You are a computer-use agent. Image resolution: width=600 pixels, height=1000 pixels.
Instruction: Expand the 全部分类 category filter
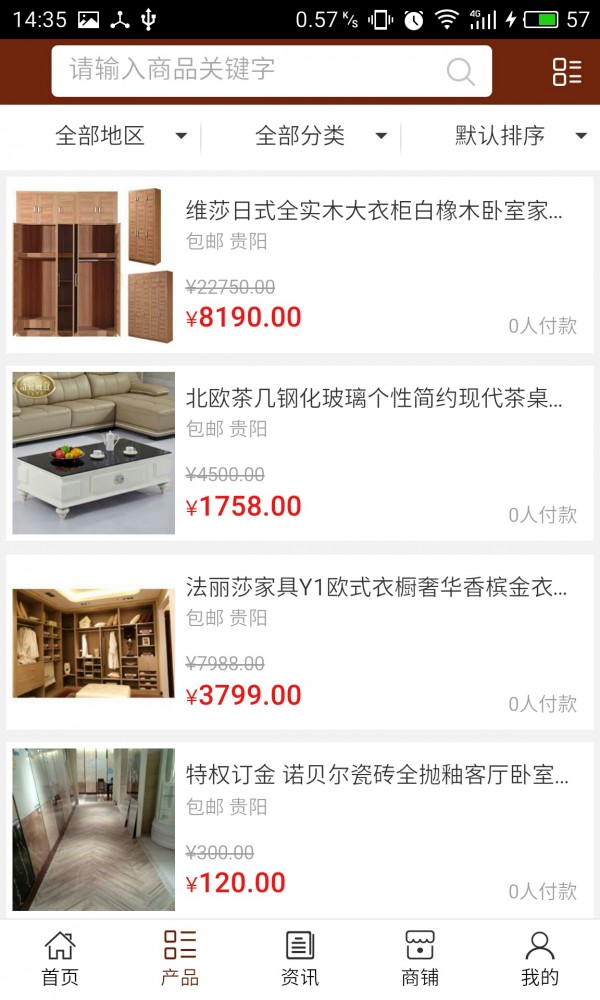[320, 136]
